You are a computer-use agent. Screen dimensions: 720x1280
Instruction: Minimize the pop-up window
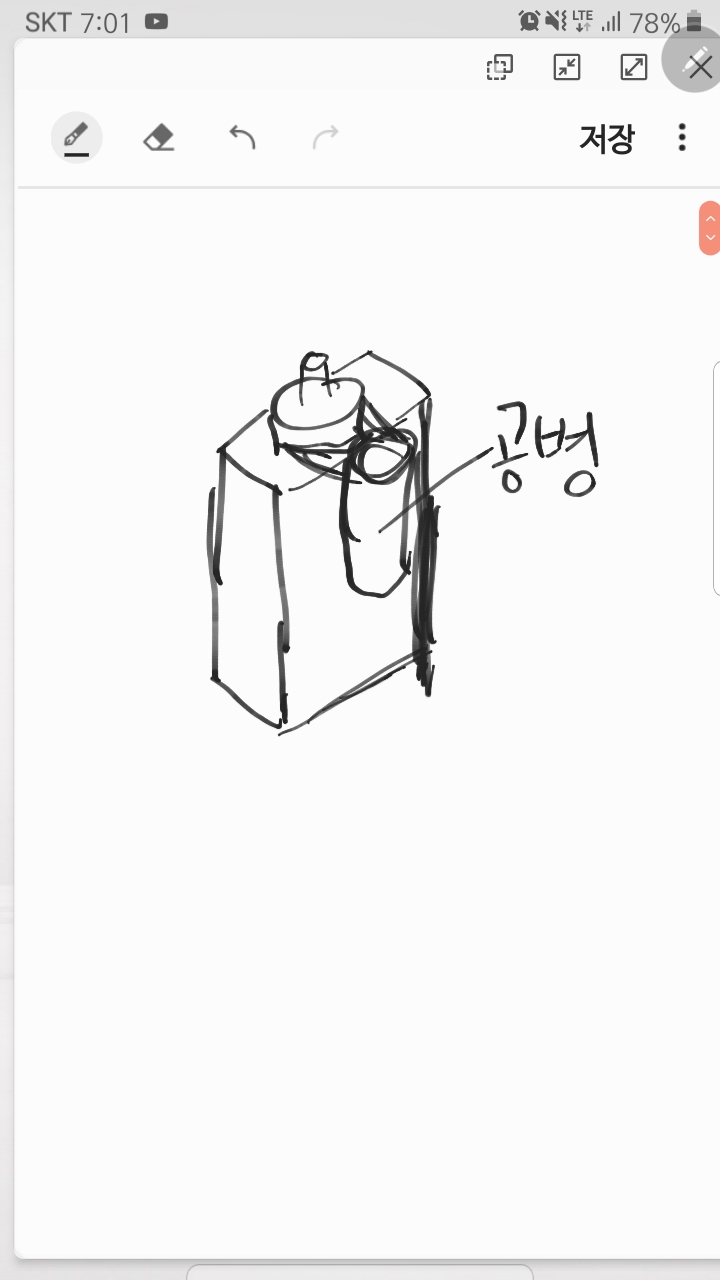[567, 67]
